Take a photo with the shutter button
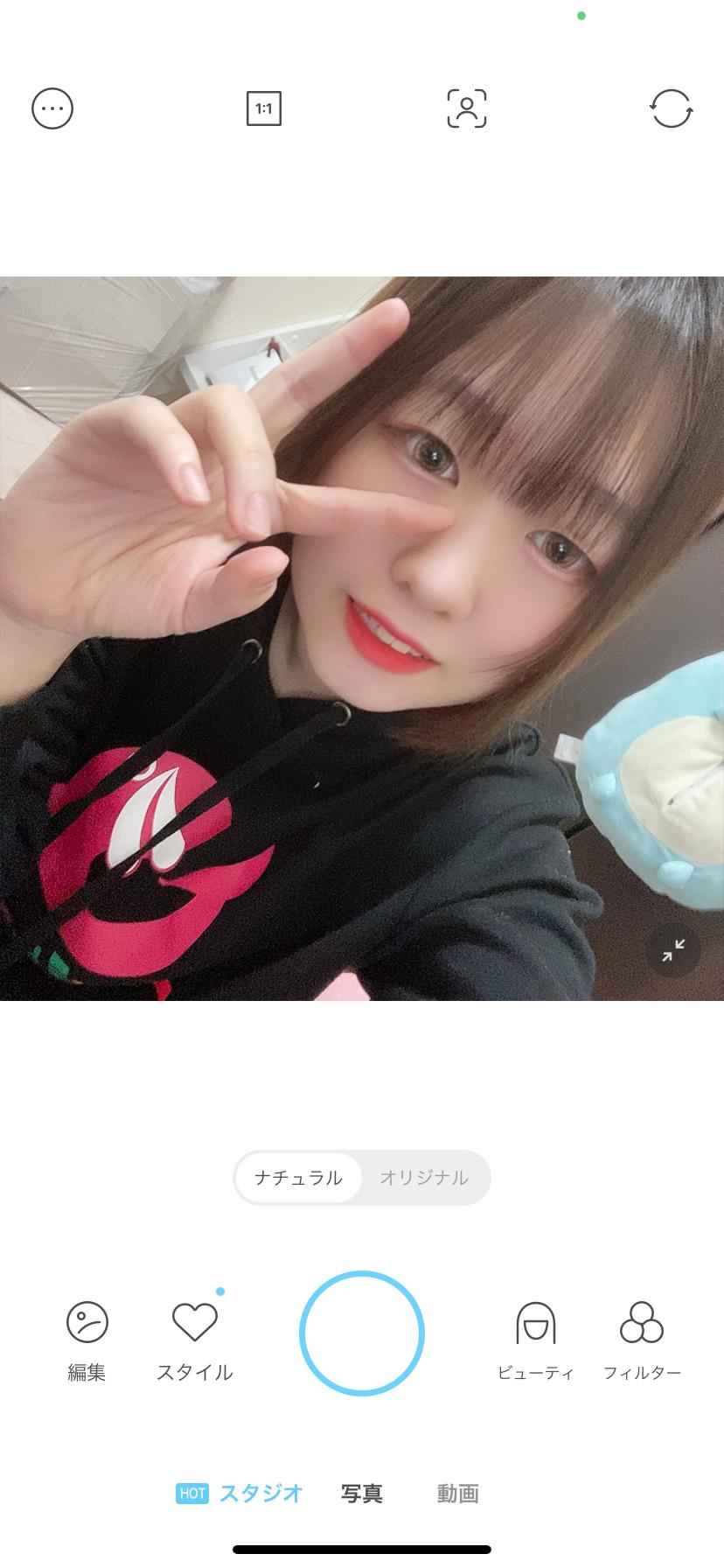Screen dimensions: 724x1568 click(x=362, y=1333)
